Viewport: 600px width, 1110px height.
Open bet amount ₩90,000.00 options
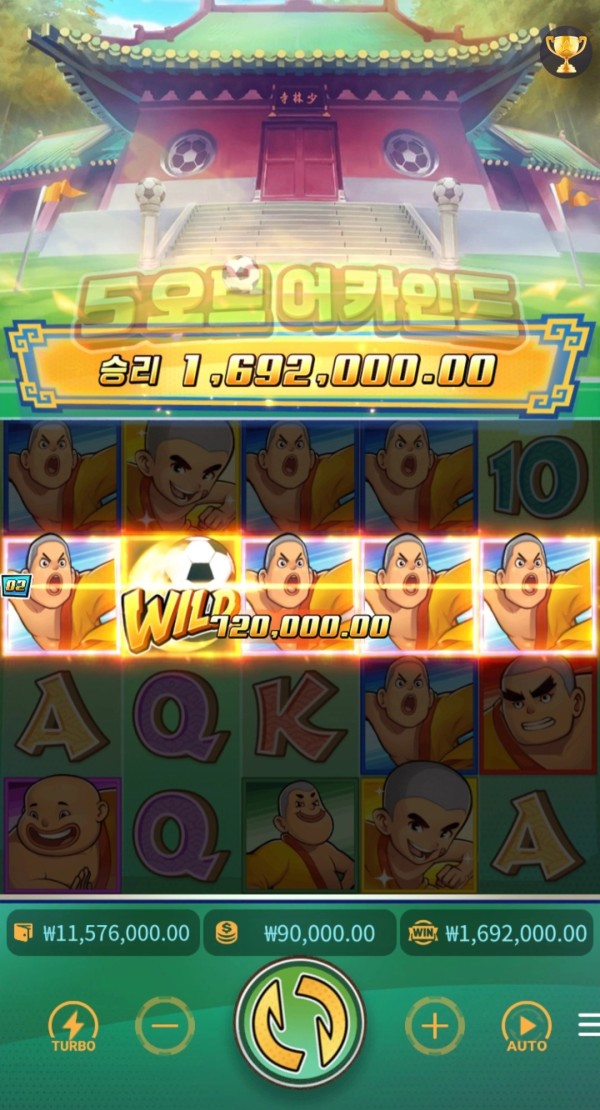300,933
